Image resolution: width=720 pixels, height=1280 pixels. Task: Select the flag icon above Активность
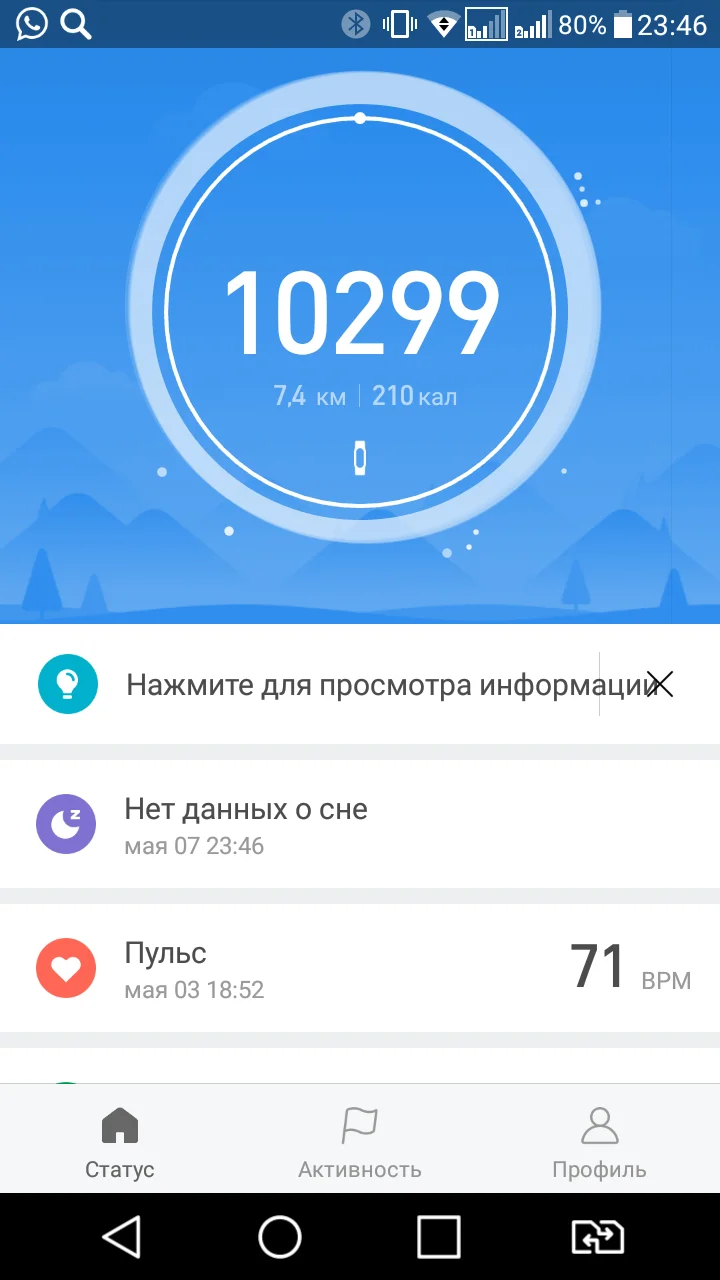(360, 1124)
